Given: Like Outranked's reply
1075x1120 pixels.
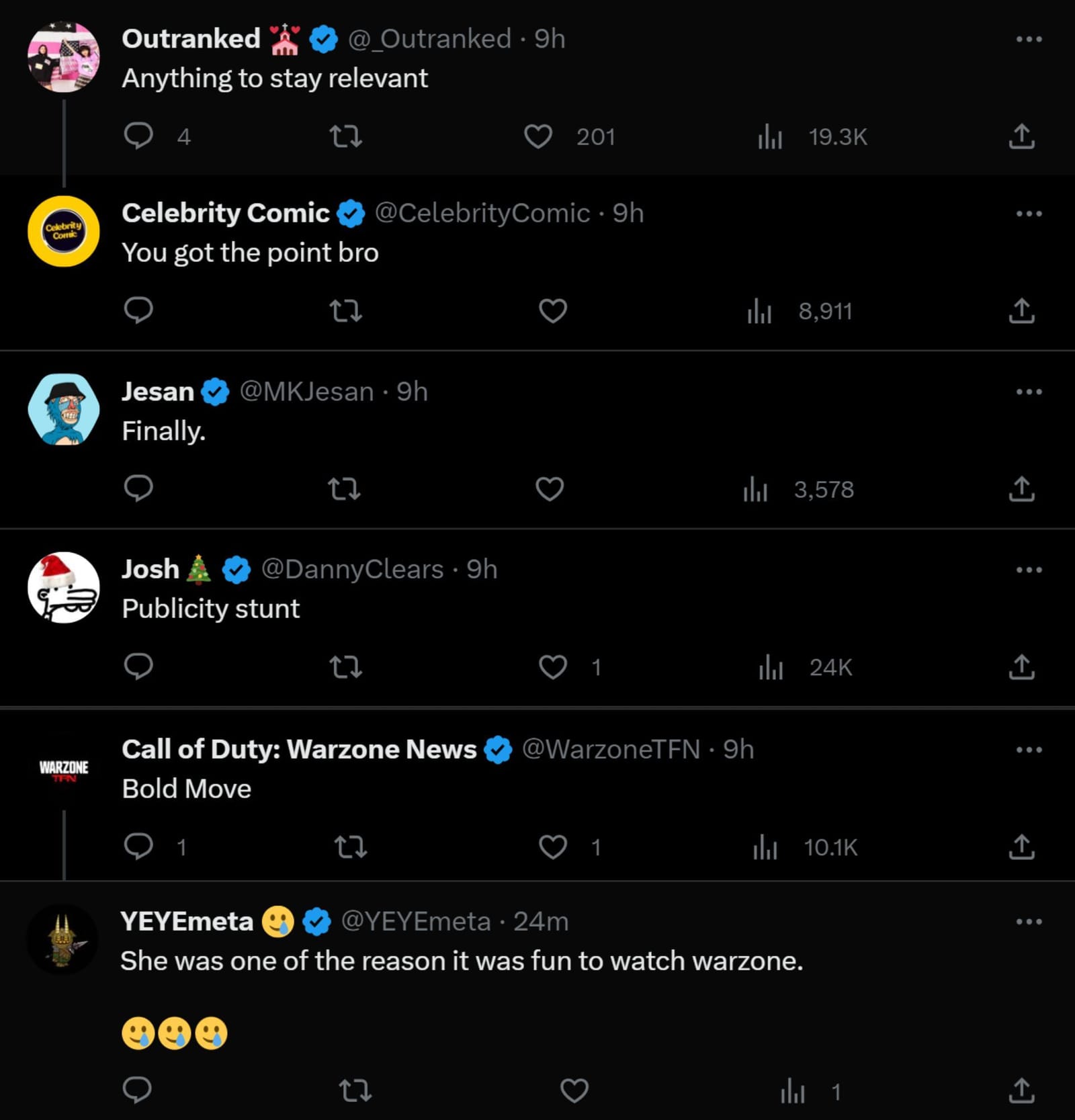Looking at the screenshot, I should point(538,136).
